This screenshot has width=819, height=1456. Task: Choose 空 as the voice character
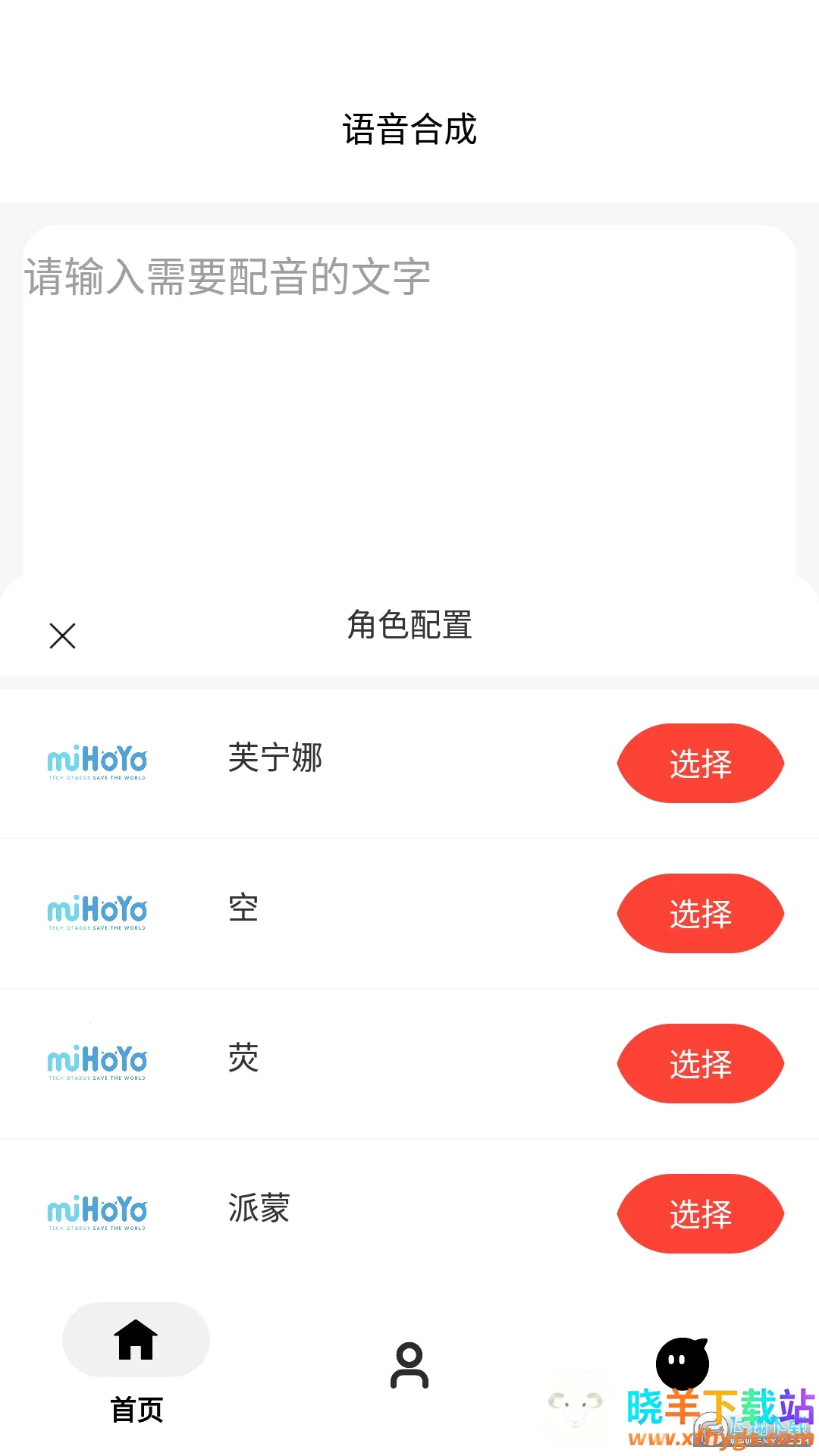coord(700,913)
